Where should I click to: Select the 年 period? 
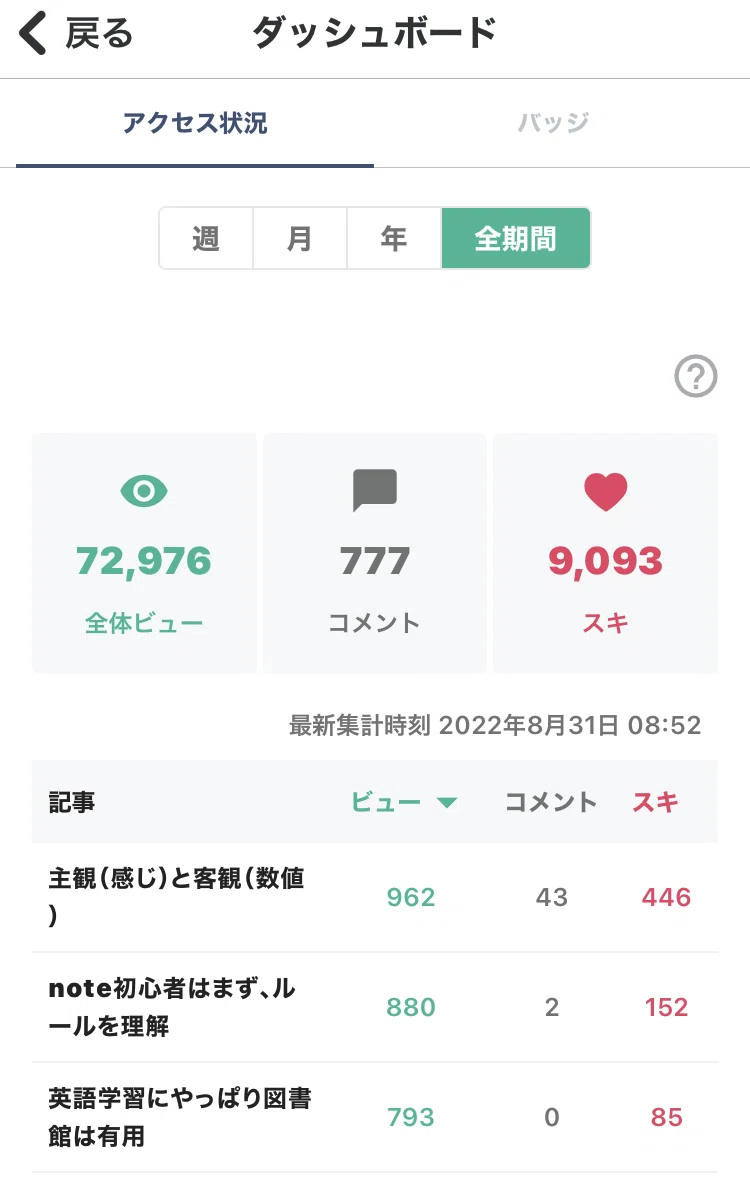tap(393, 238)
